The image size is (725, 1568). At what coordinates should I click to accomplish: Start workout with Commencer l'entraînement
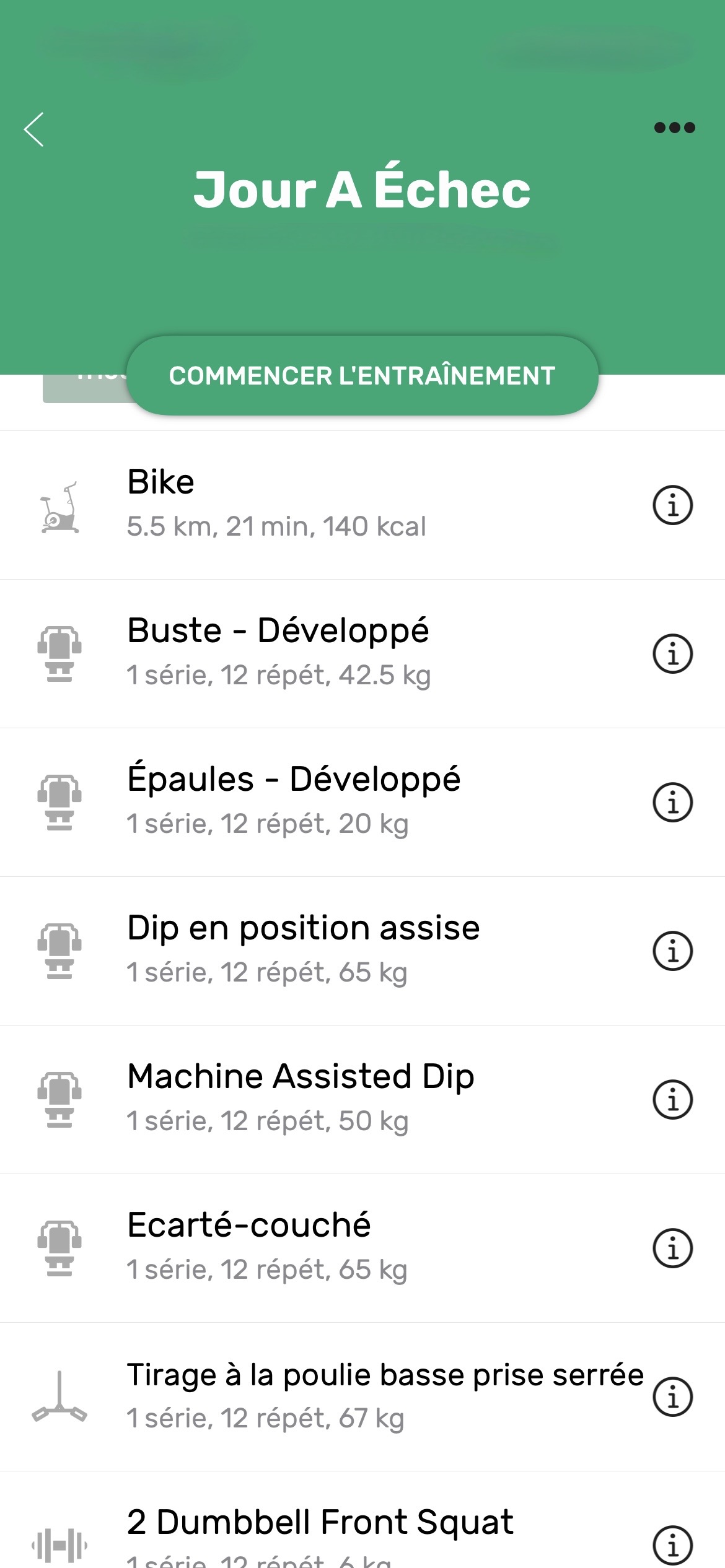point(362,376)
